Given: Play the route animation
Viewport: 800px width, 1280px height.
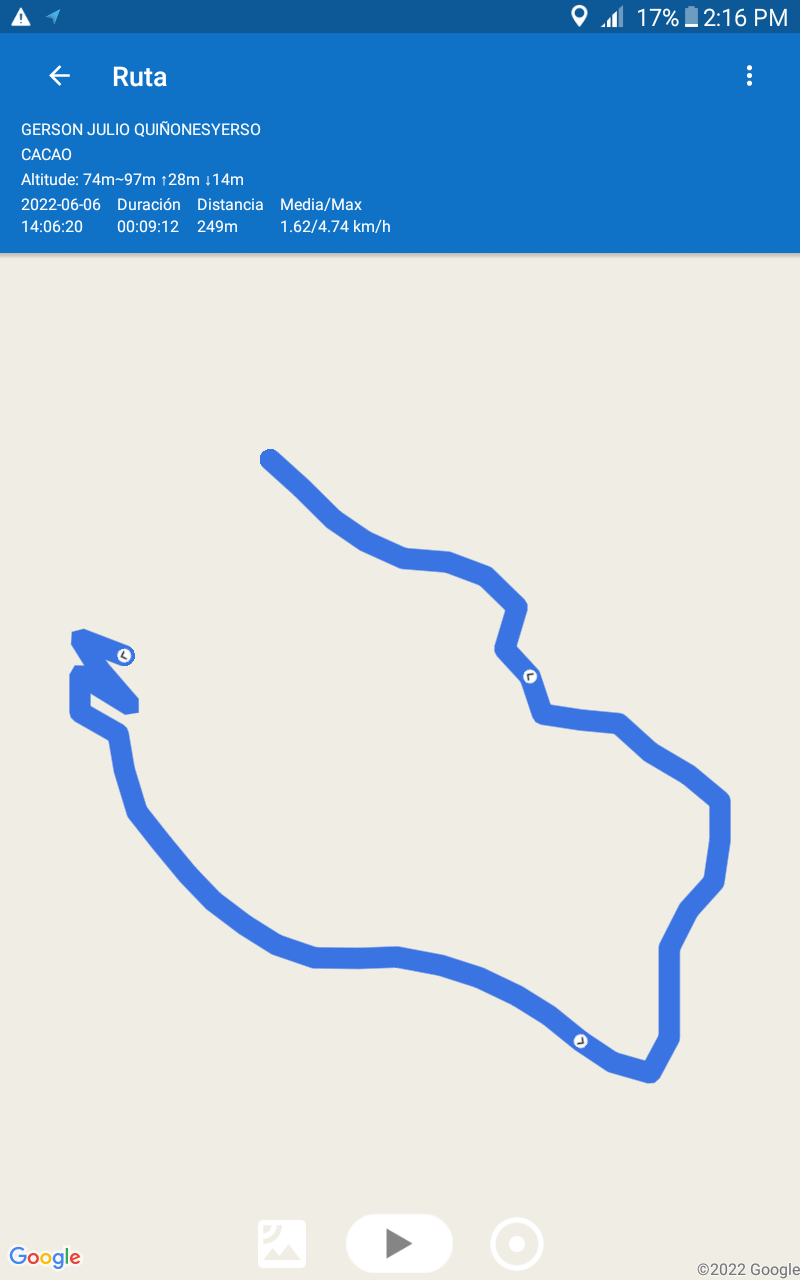Looking at the screenshot, I should point(399,1243).
